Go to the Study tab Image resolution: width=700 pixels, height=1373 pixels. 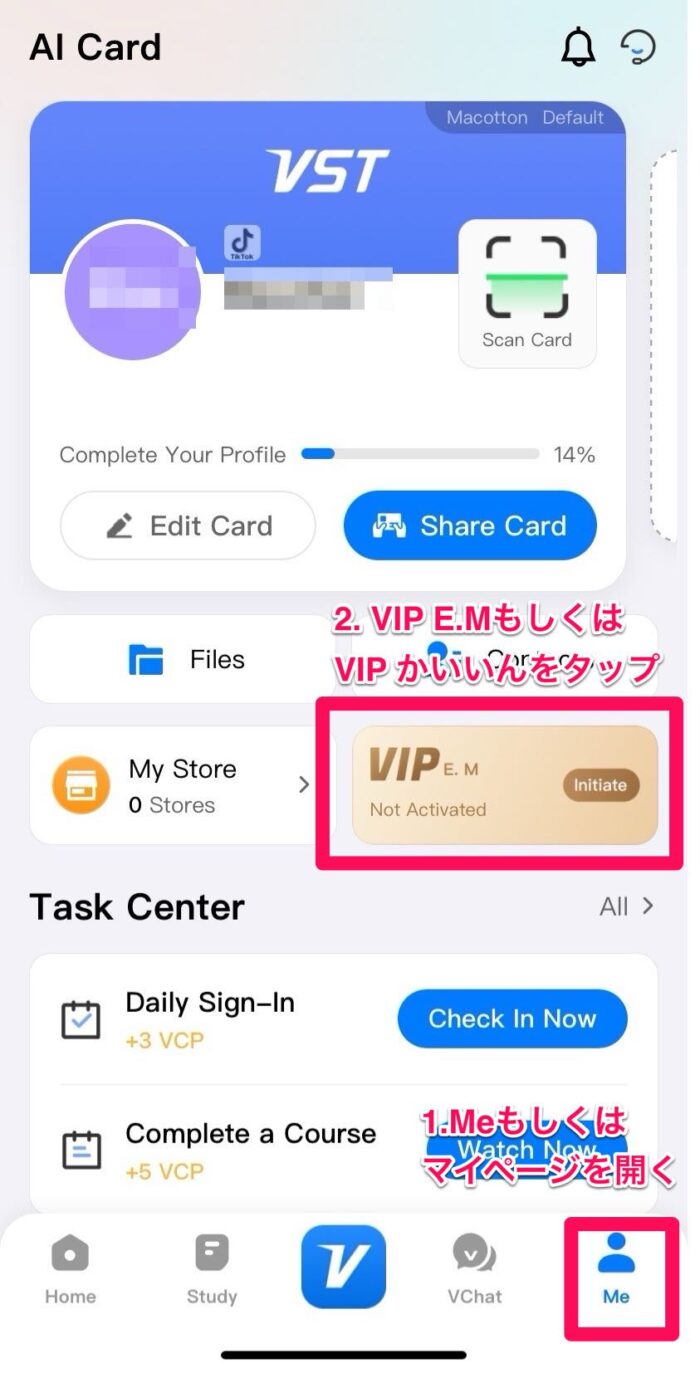(x=212, y=1268)
